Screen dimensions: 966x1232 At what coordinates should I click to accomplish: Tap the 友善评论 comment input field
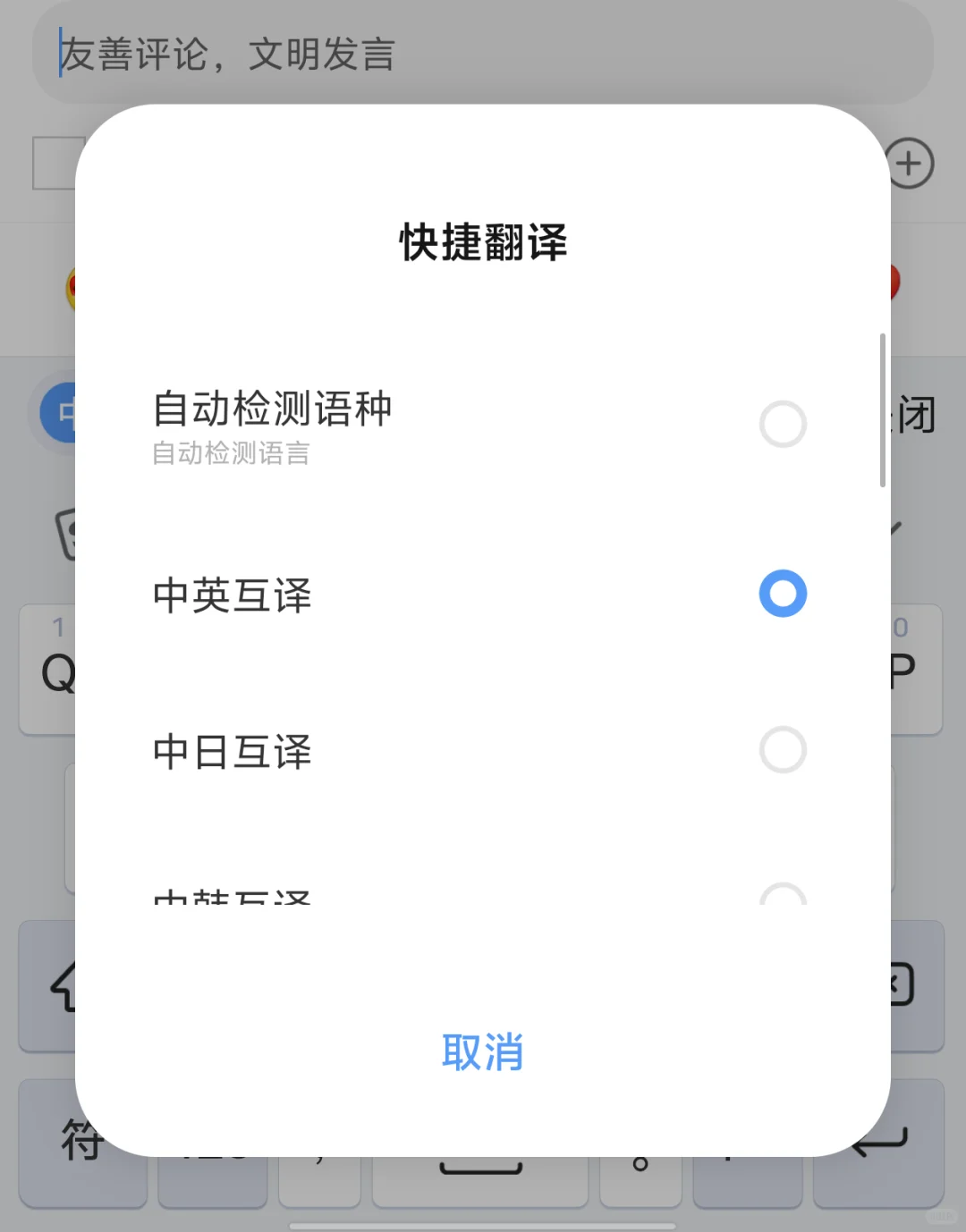tap(483, 55)
